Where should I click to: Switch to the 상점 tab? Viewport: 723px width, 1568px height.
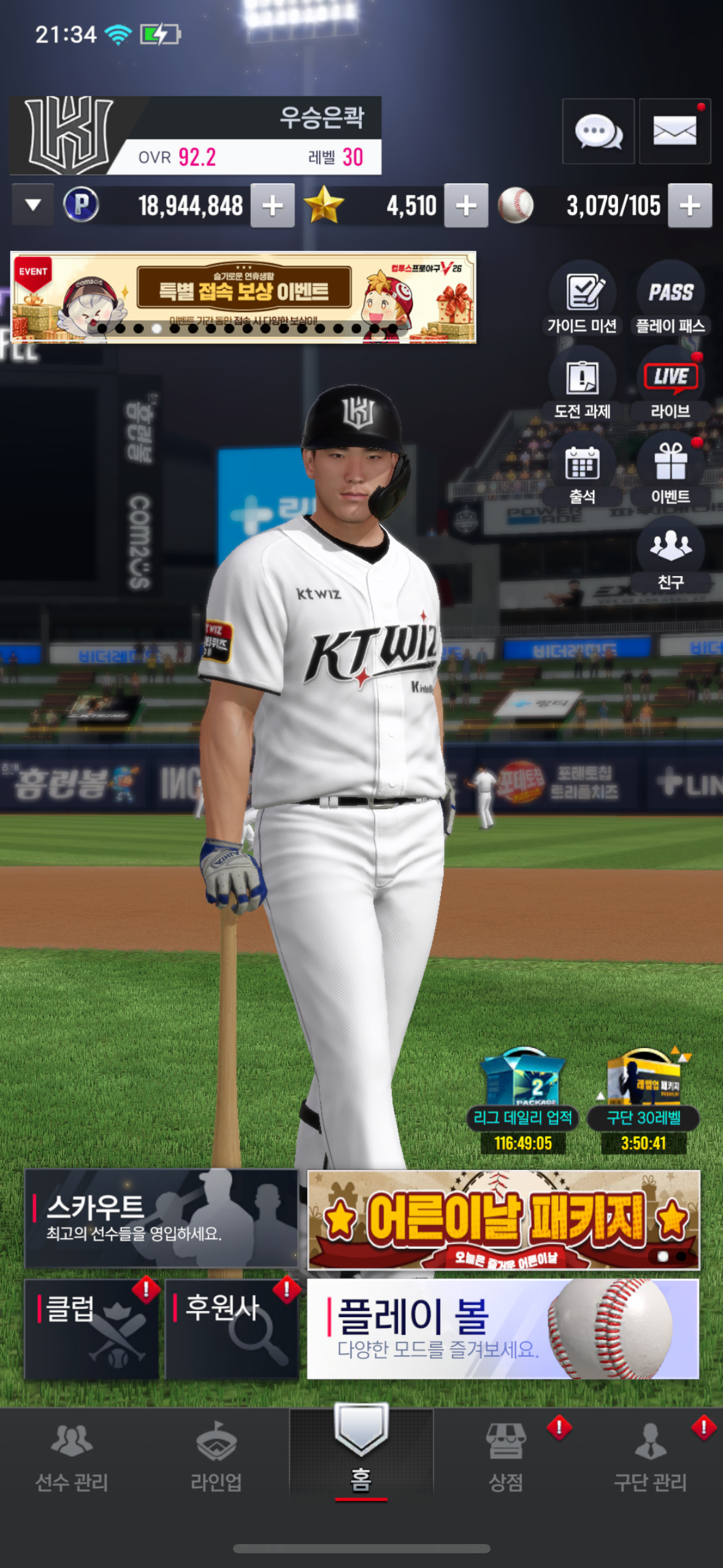coord(506,1459)
